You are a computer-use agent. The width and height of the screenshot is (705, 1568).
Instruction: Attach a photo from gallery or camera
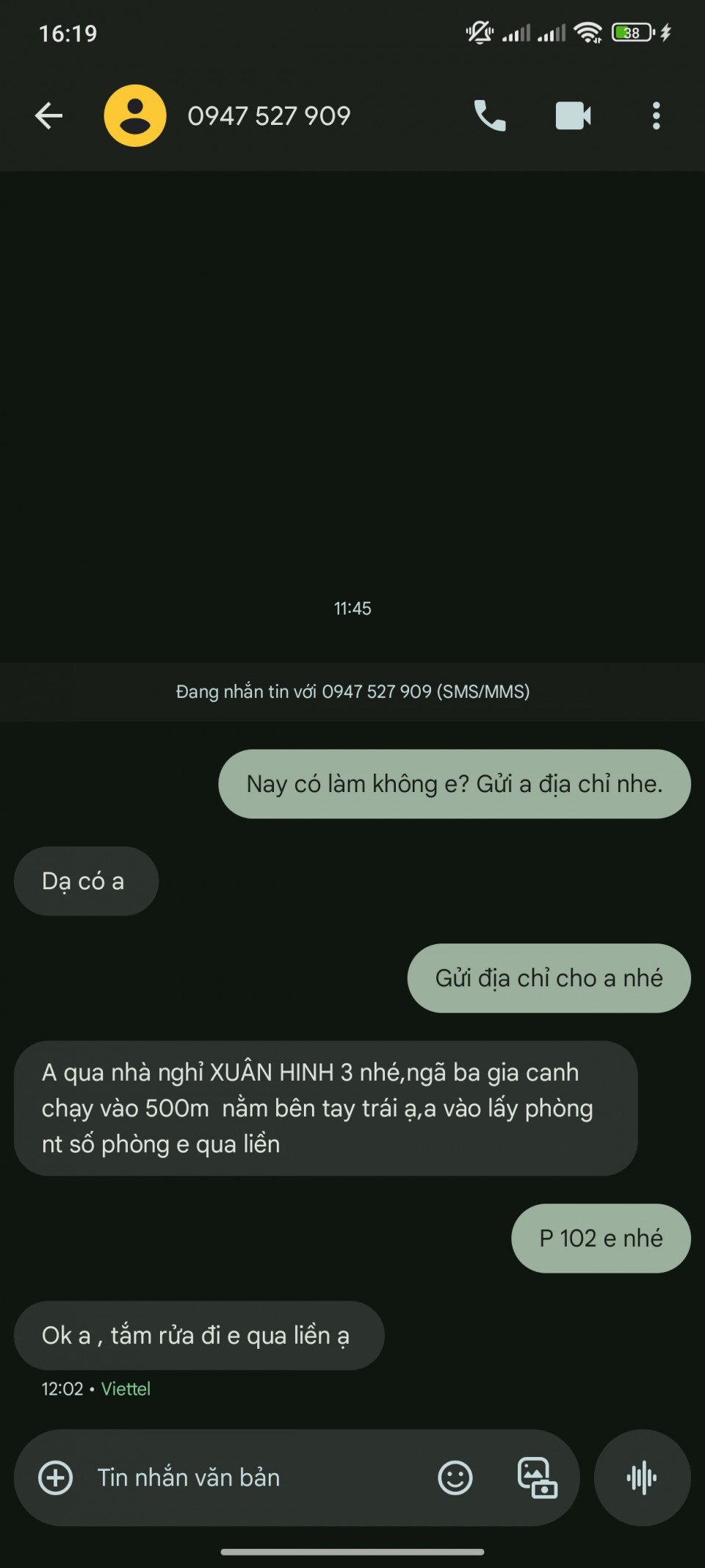(538, 1478)
